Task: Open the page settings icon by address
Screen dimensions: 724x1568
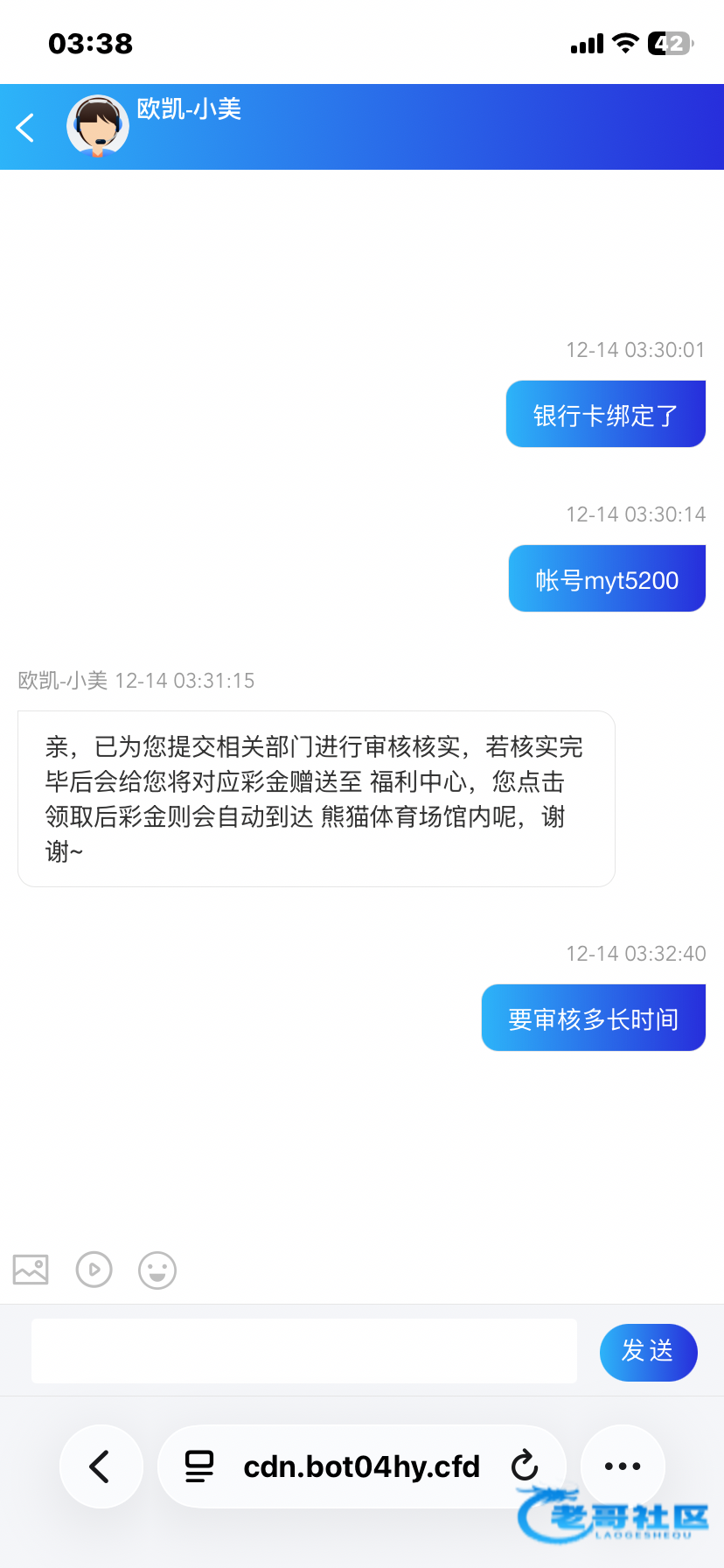Action: point(199,1466)
